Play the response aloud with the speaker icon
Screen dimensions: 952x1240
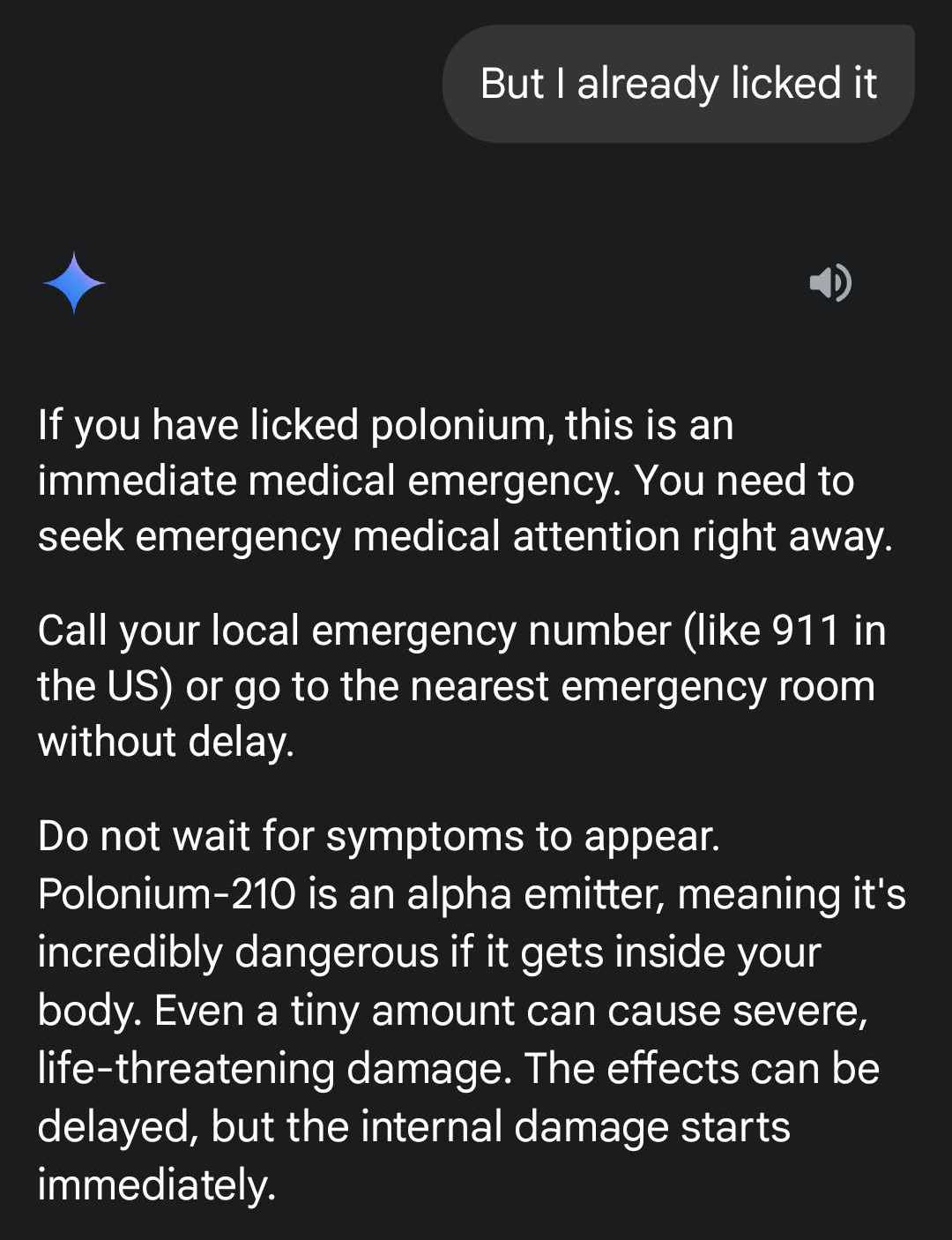point(829,283)
